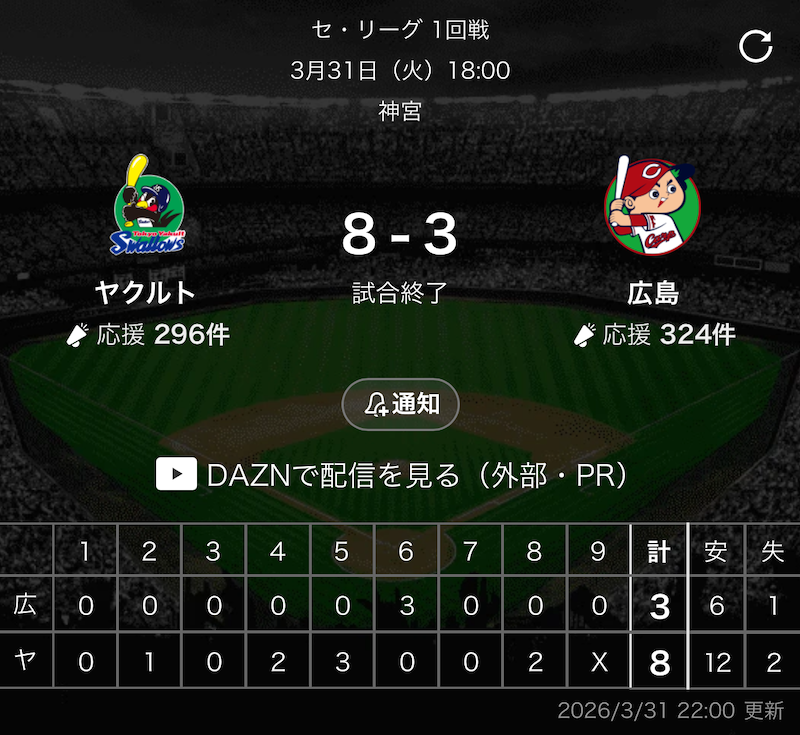Open the DAZNで配信を見る streaming link

pos(392,475)
